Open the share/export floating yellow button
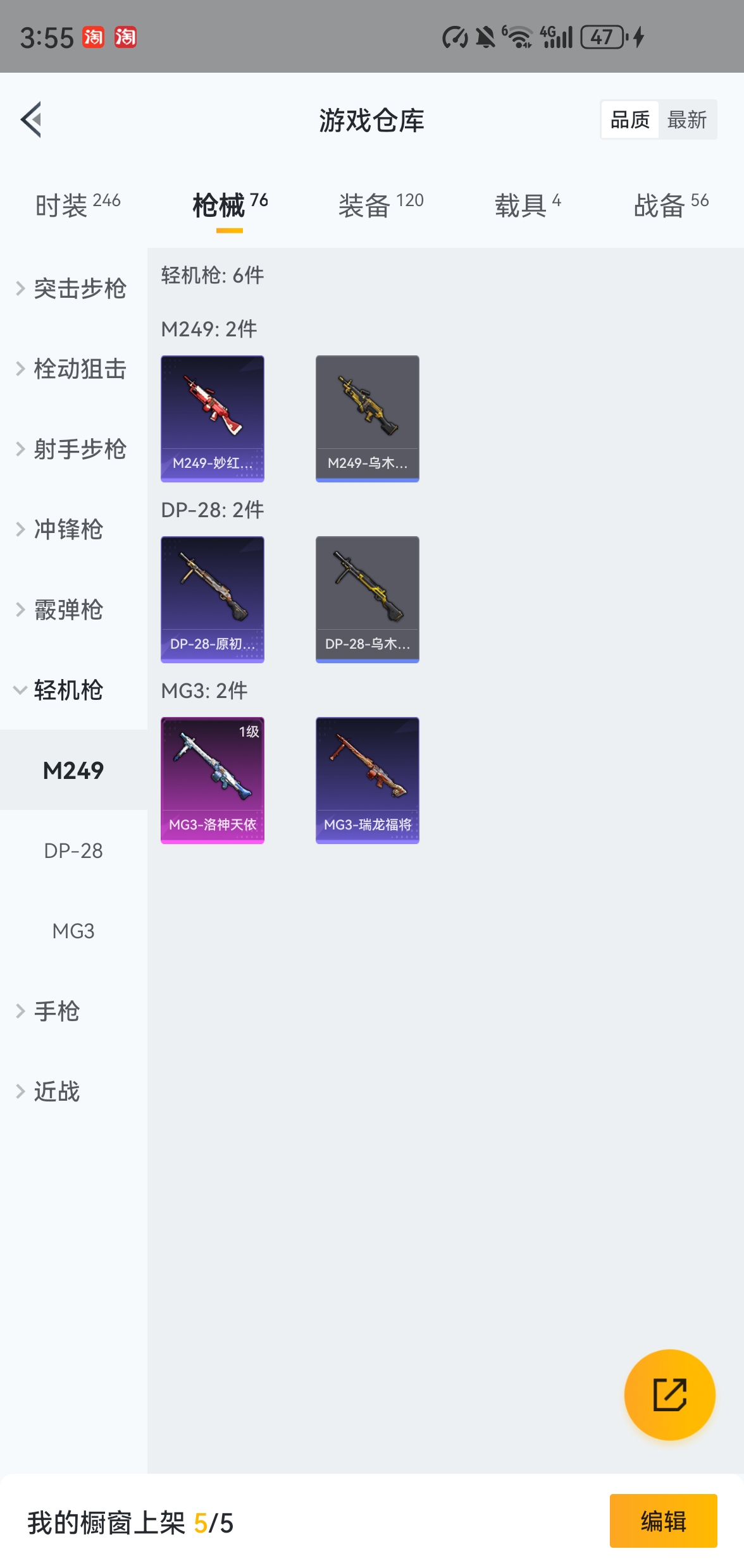This screenshot has width=744, height=1568. point(671,1393)
